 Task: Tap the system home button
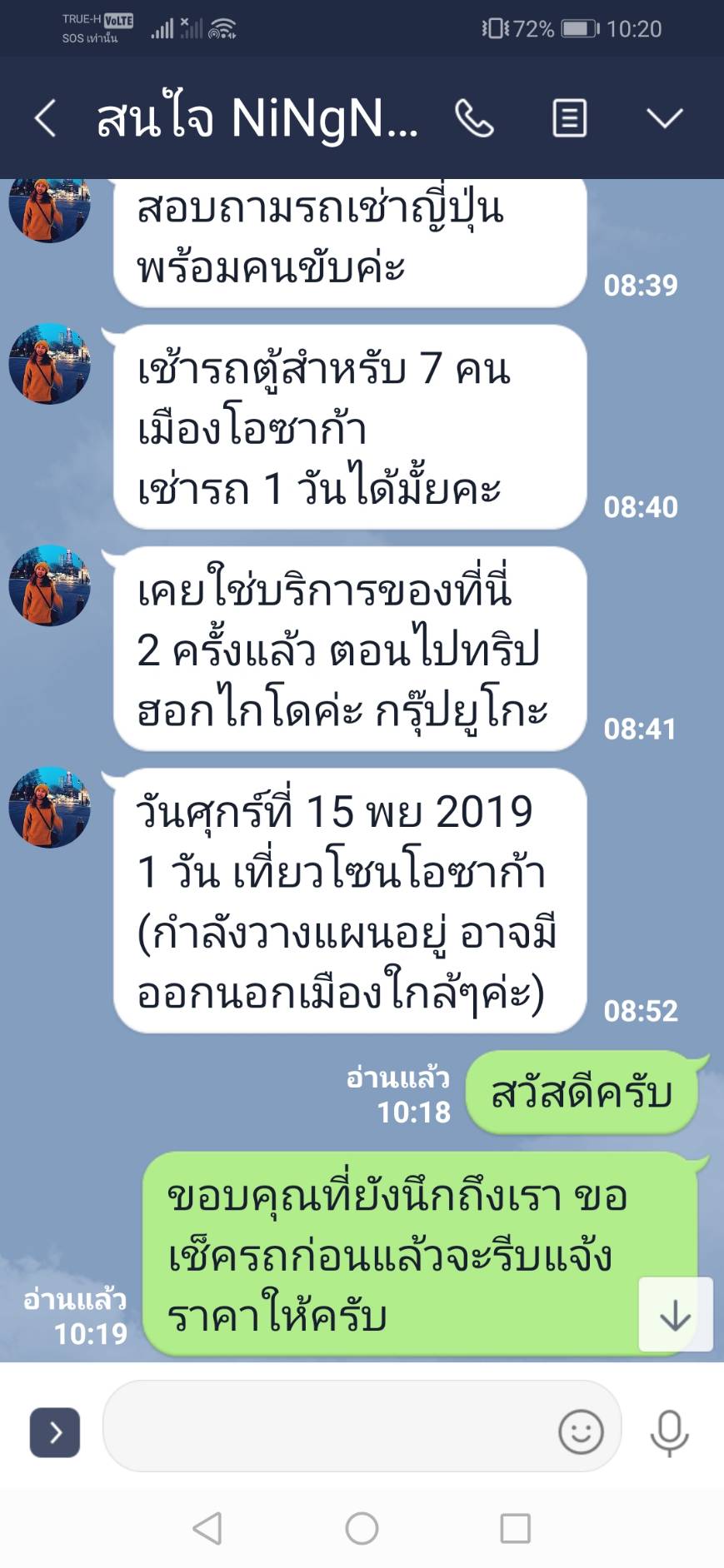(x=362, y=1528)
